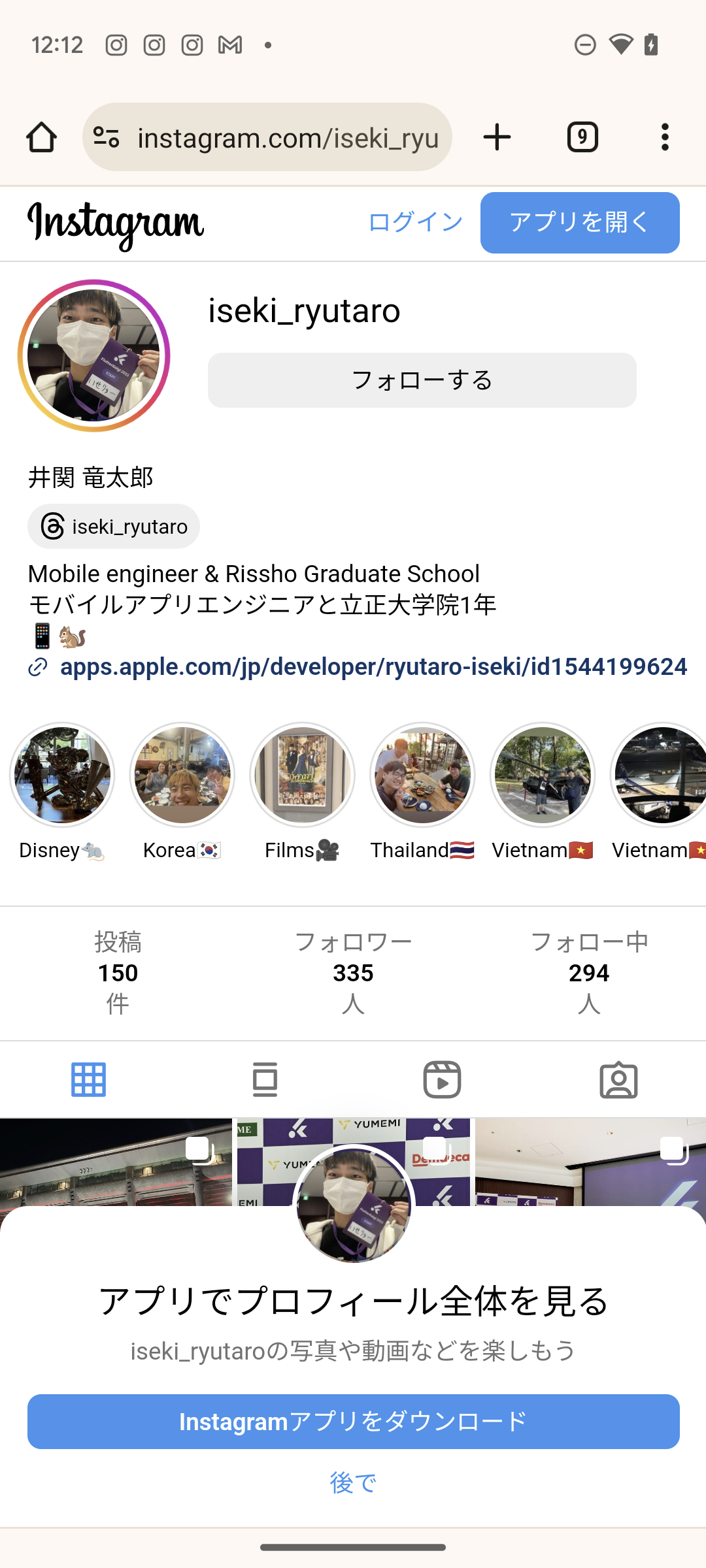
Task: View the Thailand story highlight
Action: pyautogui.click(x=422, y=775)
